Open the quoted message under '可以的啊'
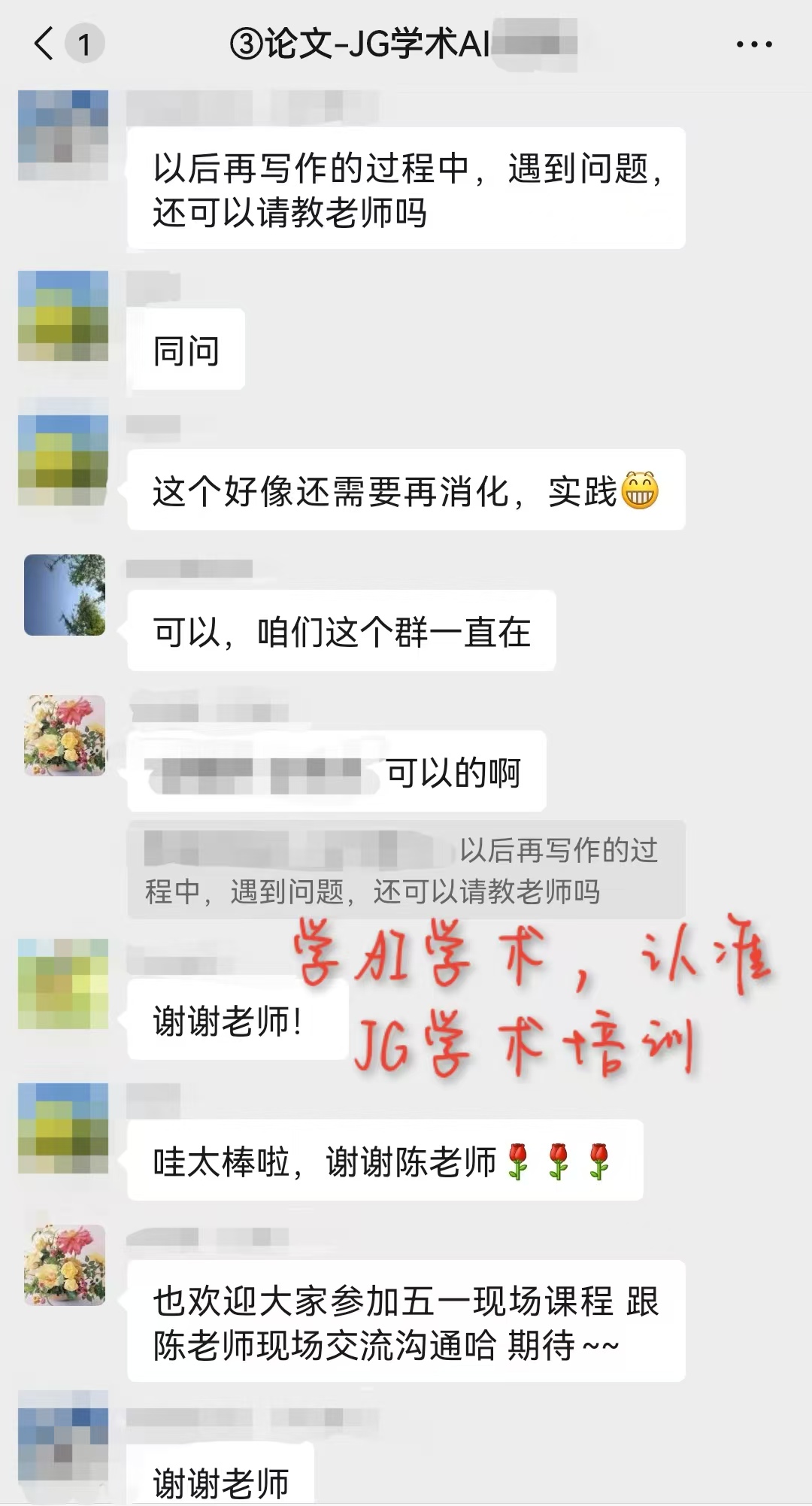 point(406,870)
